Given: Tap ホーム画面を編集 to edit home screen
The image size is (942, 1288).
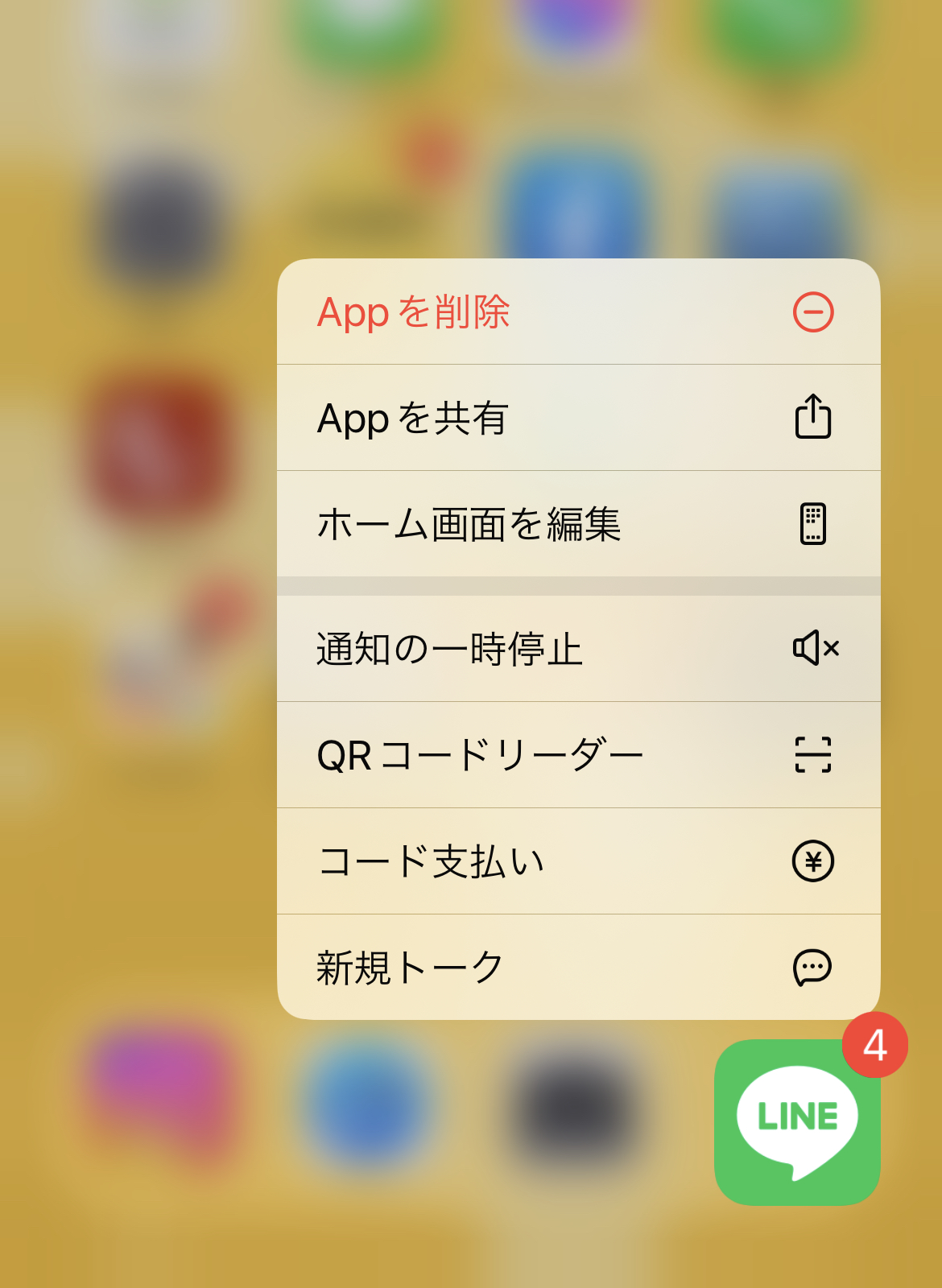Looking at the screenshot, I should pos(578,524).
